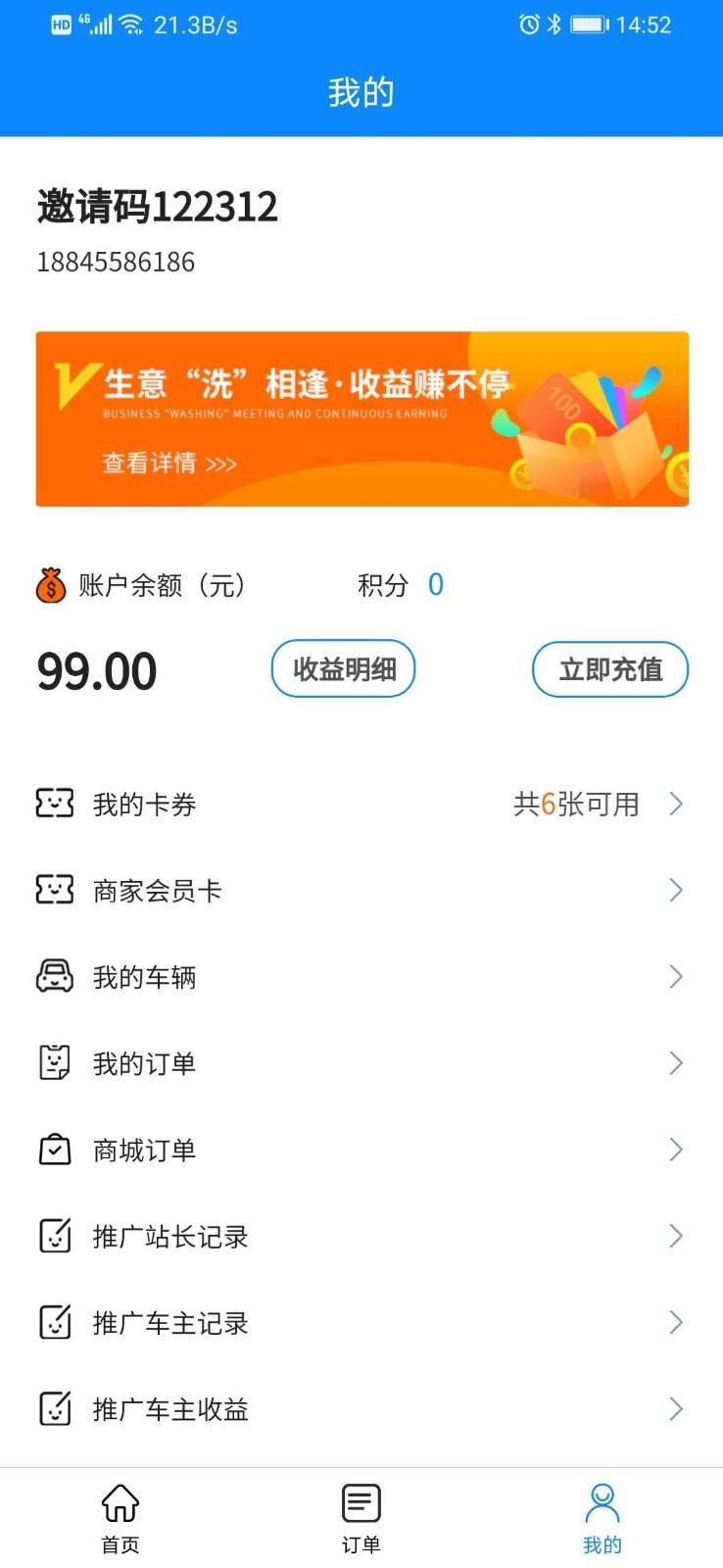Open 推广站长记录 row

[x=361, y=1236]
